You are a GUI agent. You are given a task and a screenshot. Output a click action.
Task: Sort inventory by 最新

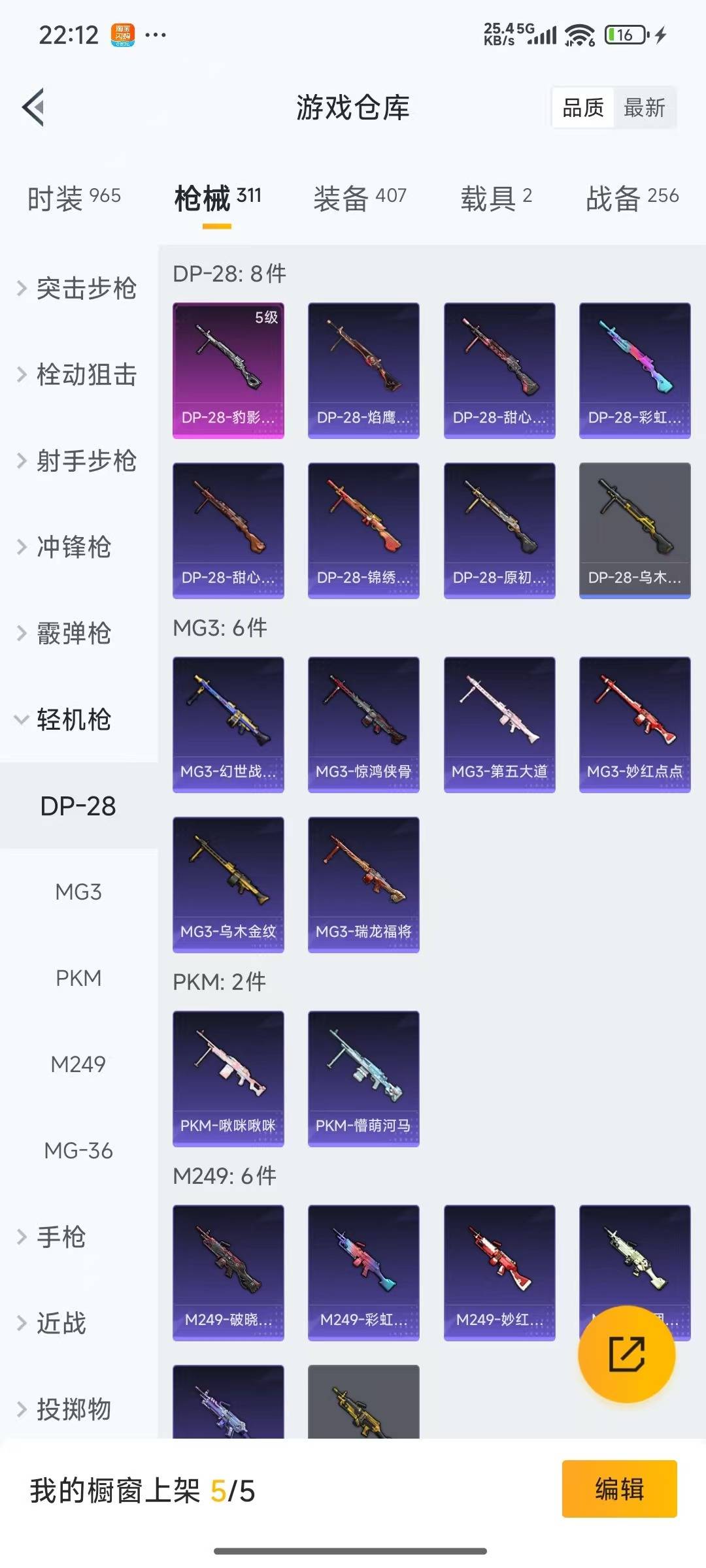tap(645, 108)
